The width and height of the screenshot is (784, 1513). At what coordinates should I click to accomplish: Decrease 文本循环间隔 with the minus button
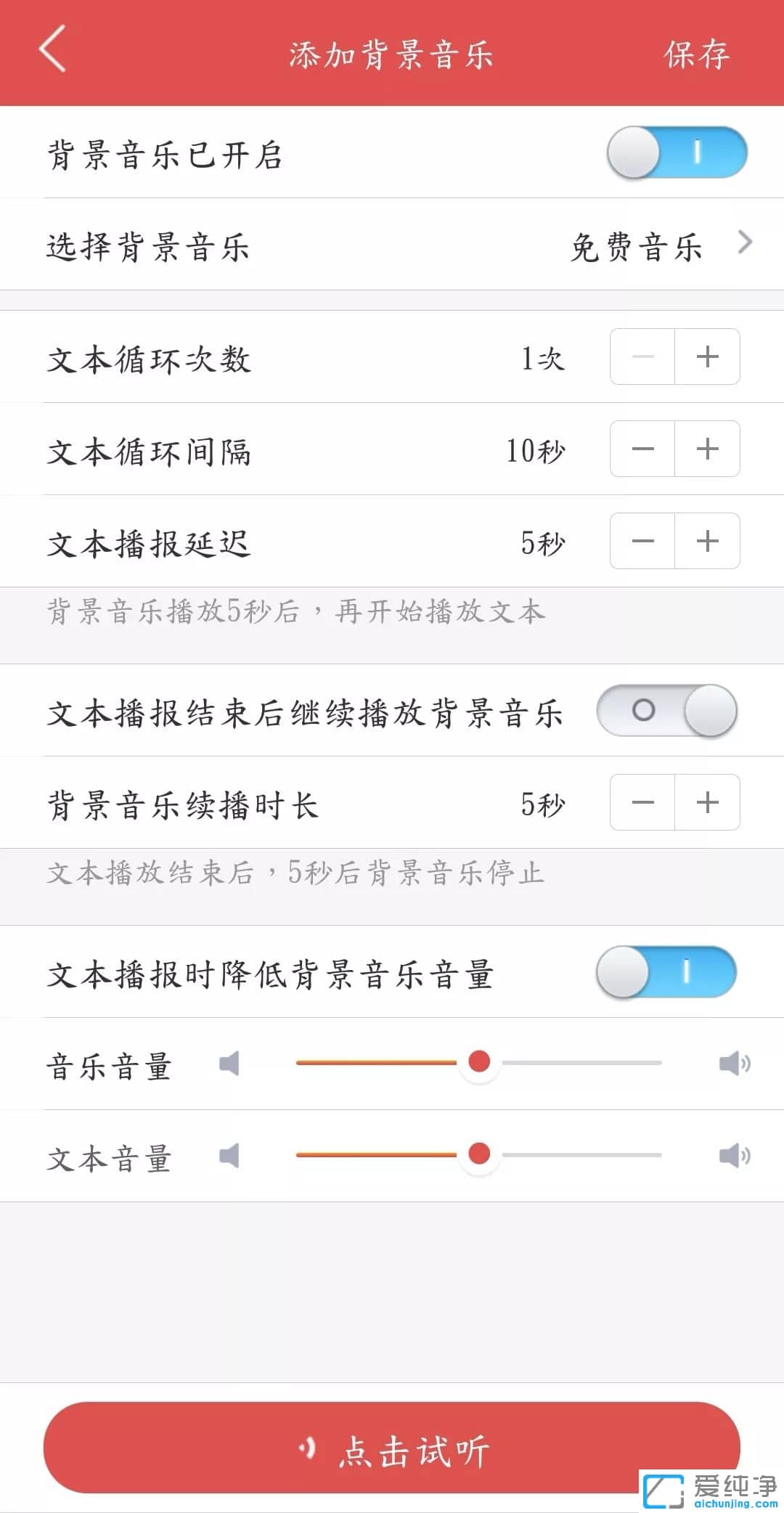pyautogui.click(x=642, y=449)
